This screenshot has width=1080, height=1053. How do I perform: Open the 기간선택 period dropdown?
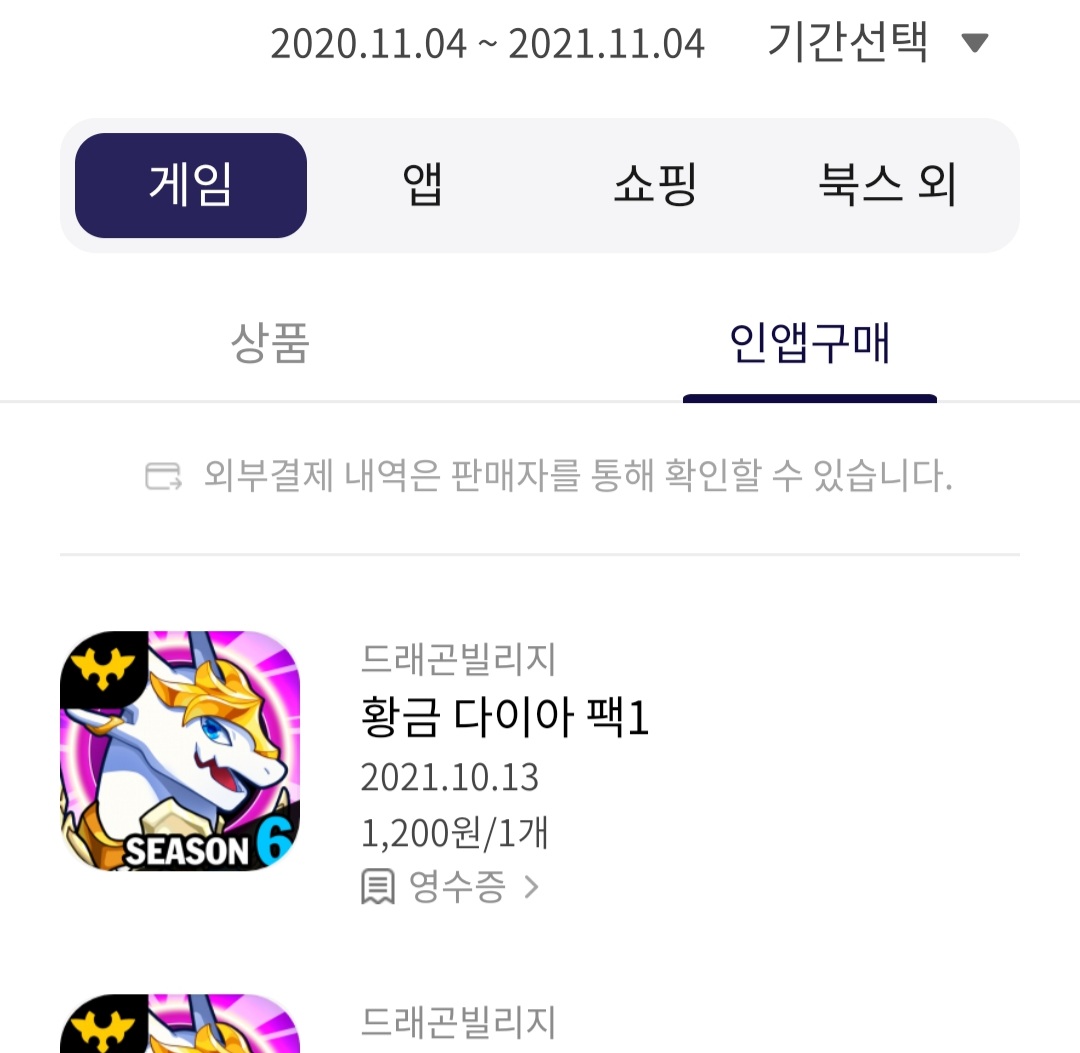[x=877, y=43]
